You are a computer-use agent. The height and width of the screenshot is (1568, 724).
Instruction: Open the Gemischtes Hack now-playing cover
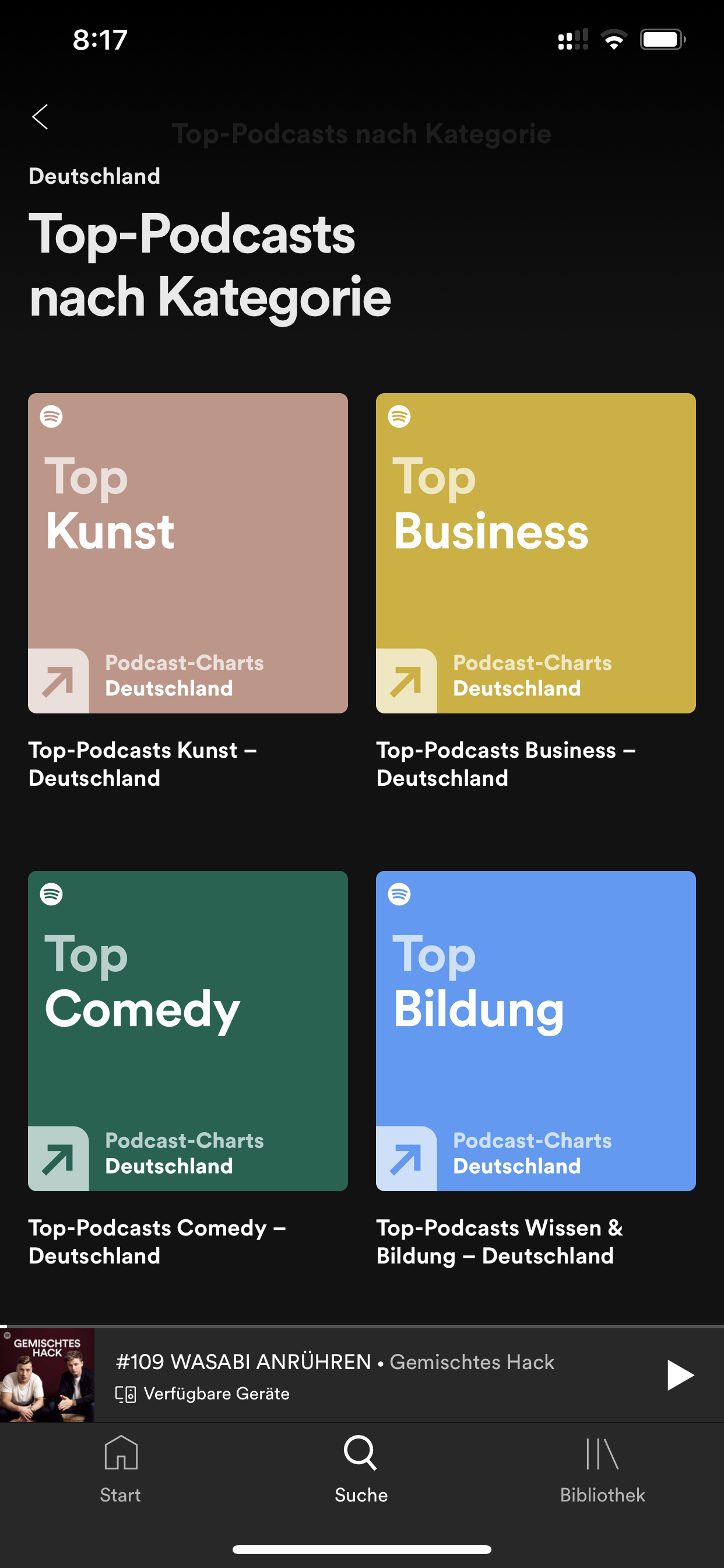point(47,1374)
